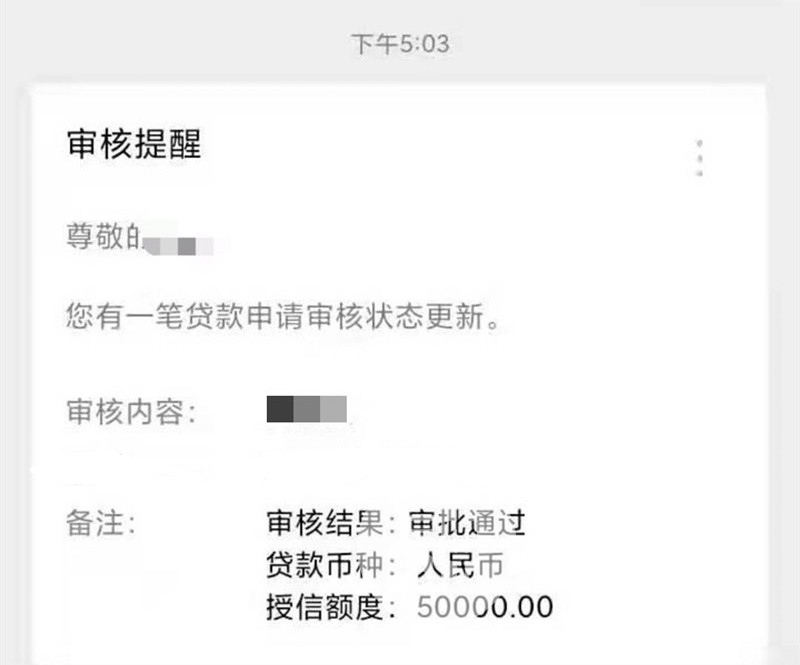Open the 审核提醒 card overflow menu
Image resolution: width=800 pixels, height=665 pixels.
click(x=699, y=159)
